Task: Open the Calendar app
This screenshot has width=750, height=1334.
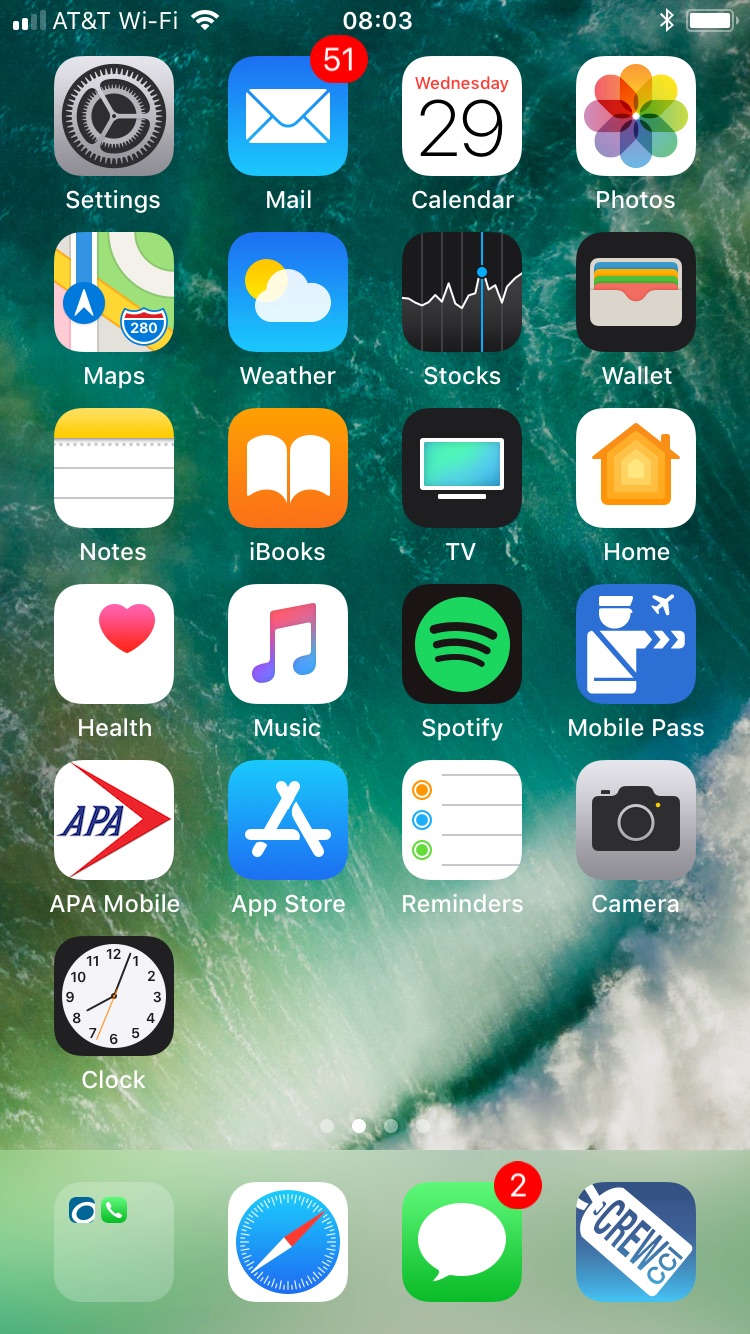Action: [x=462, y=116]
